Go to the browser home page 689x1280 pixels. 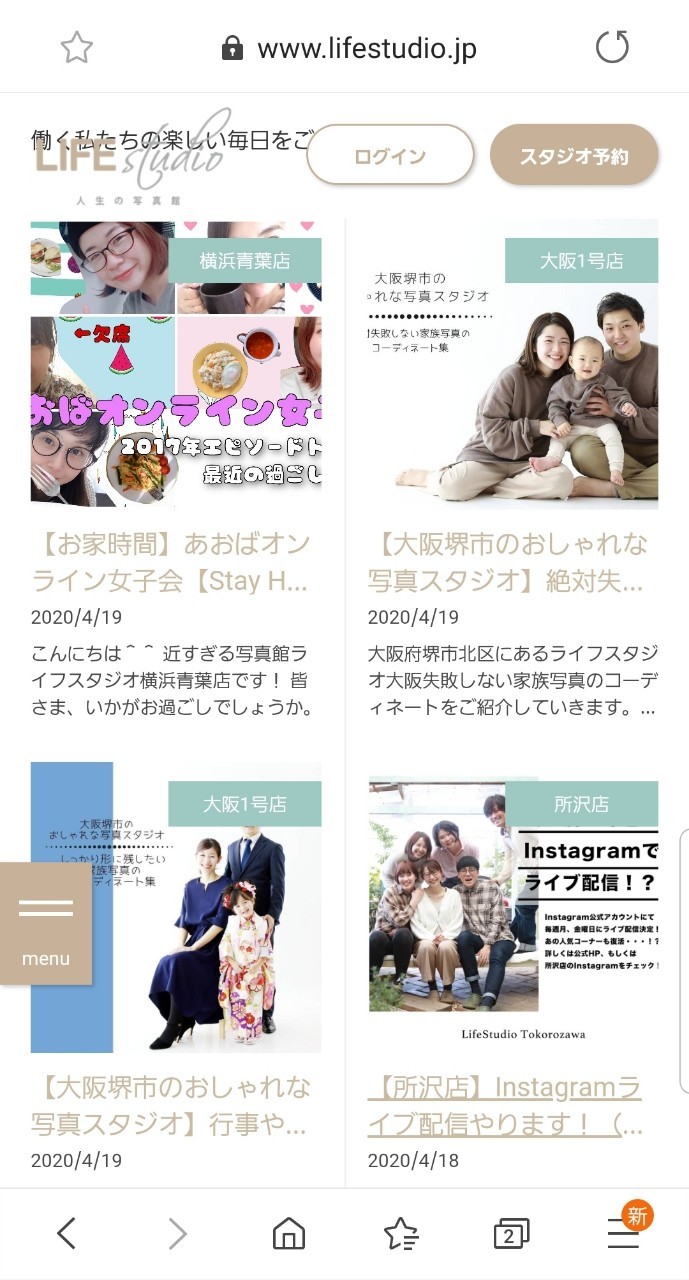289,1235
